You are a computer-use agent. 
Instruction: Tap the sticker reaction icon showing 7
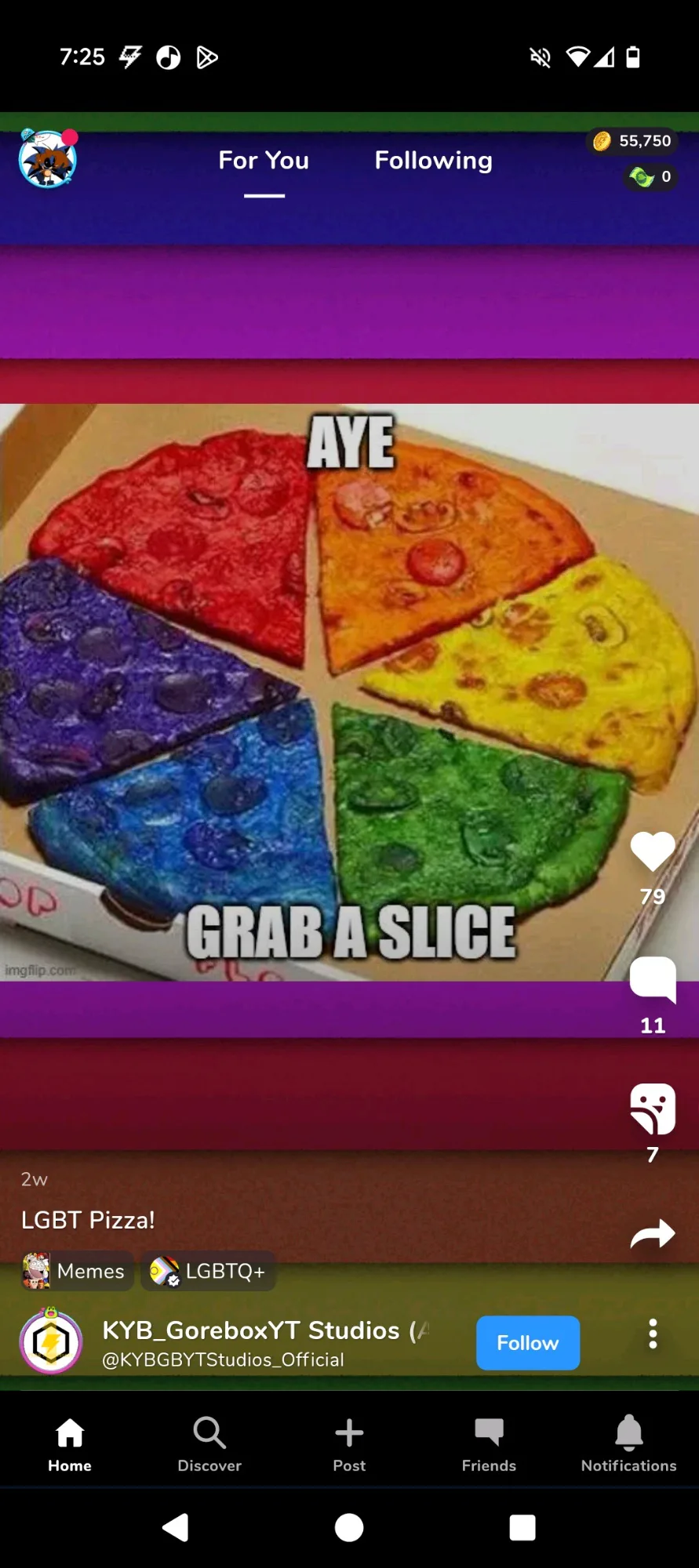click(x=652, y=1109)
